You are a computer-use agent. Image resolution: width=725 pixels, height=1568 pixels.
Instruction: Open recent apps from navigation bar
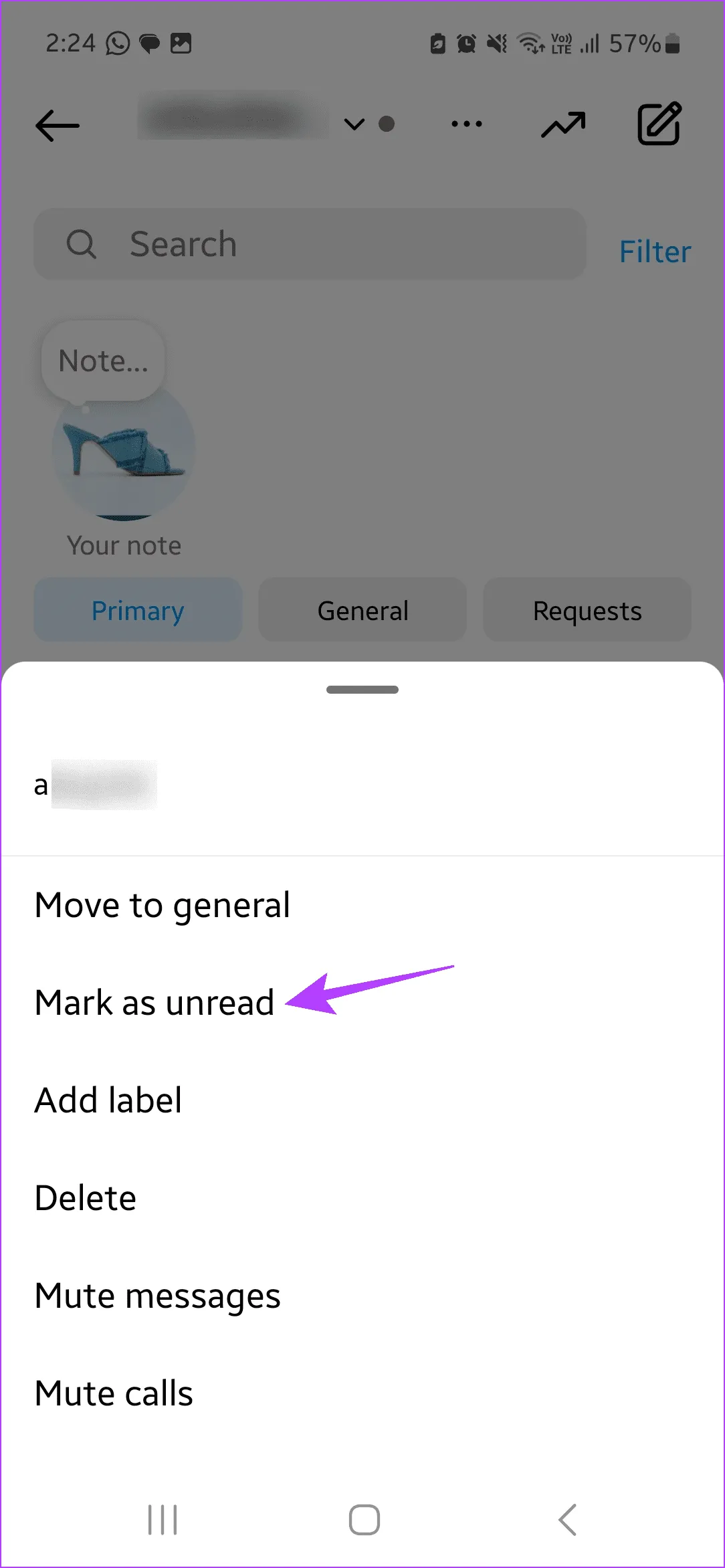tap(163, 1520)
